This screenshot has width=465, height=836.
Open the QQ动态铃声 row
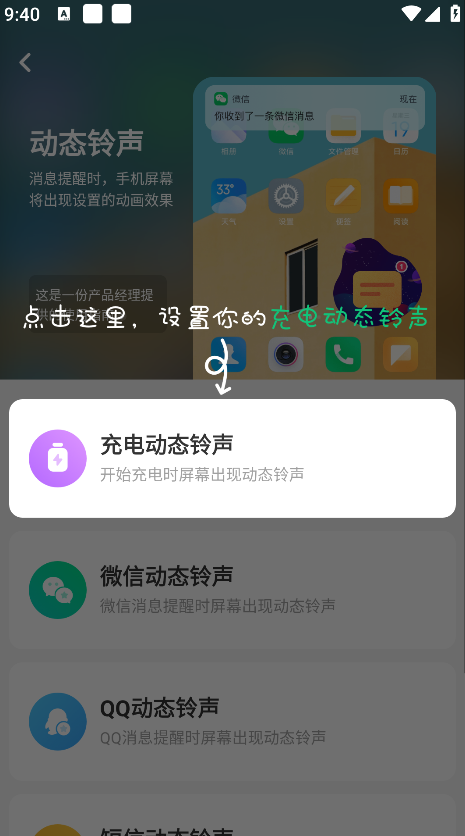[x=232, y=721]
